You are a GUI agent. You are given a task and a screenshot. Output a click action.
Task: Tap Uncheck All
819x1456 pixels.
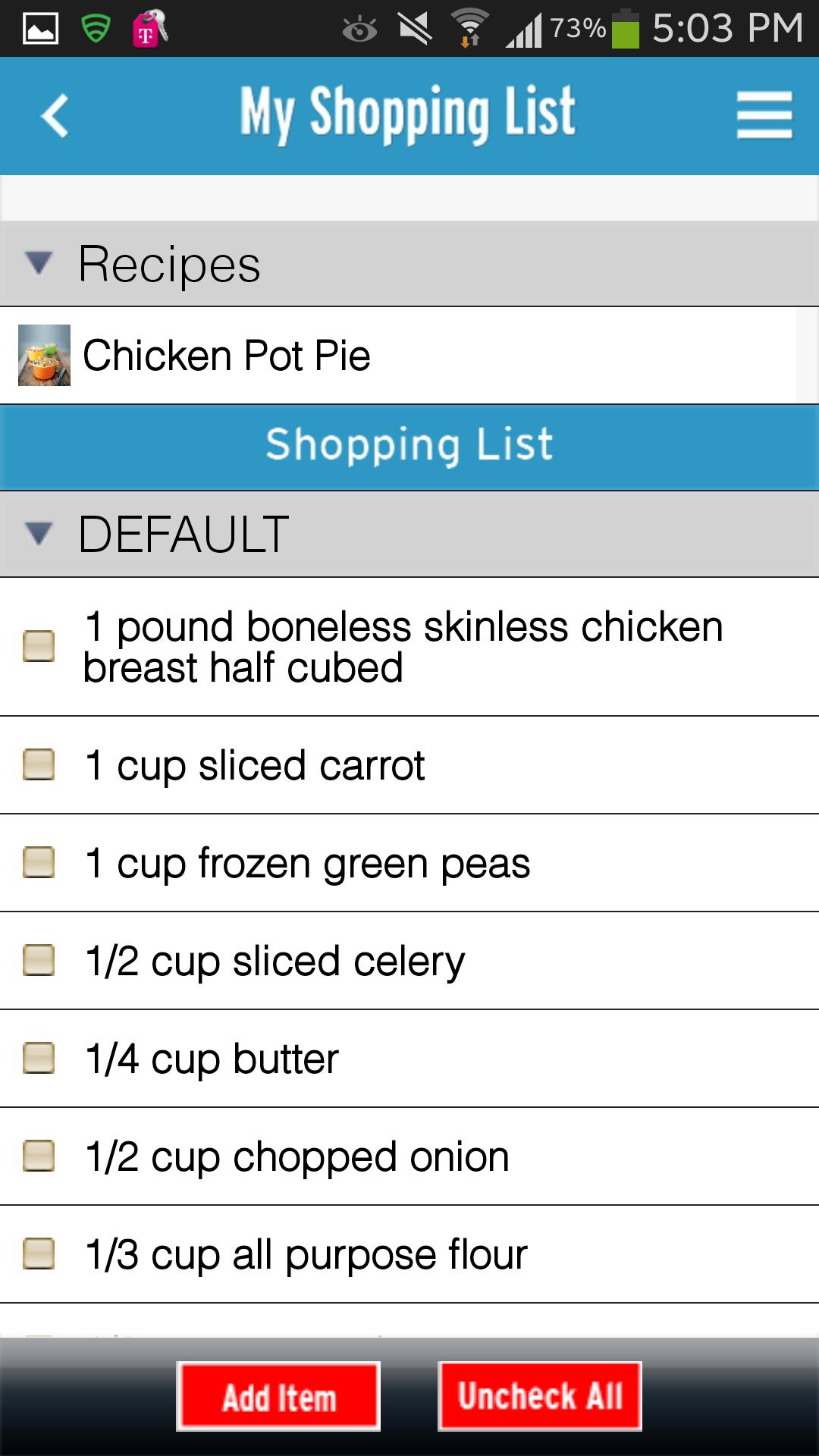[x=540, y=1397]
